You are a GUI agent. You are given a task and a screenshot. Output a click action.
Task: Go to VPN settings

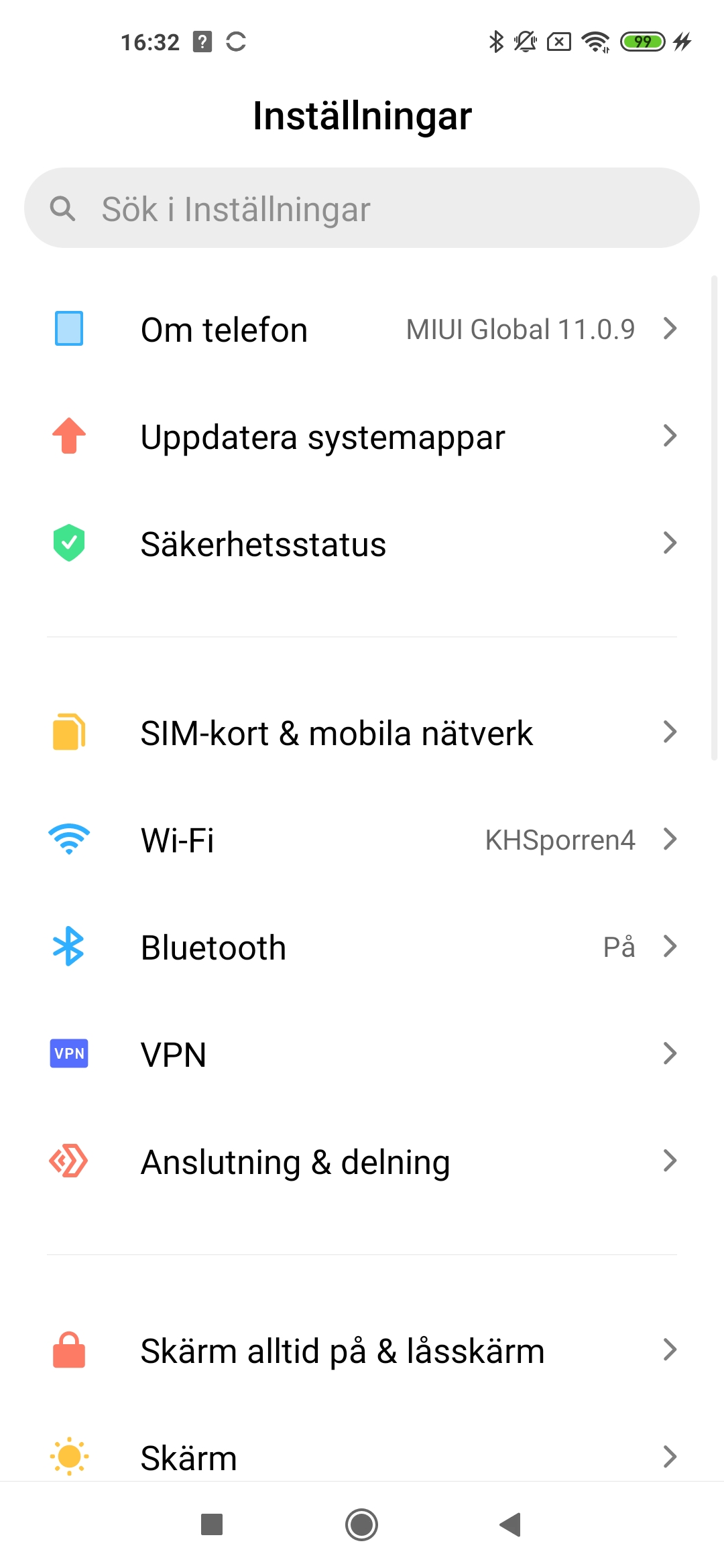click(x=362, y=1054)
